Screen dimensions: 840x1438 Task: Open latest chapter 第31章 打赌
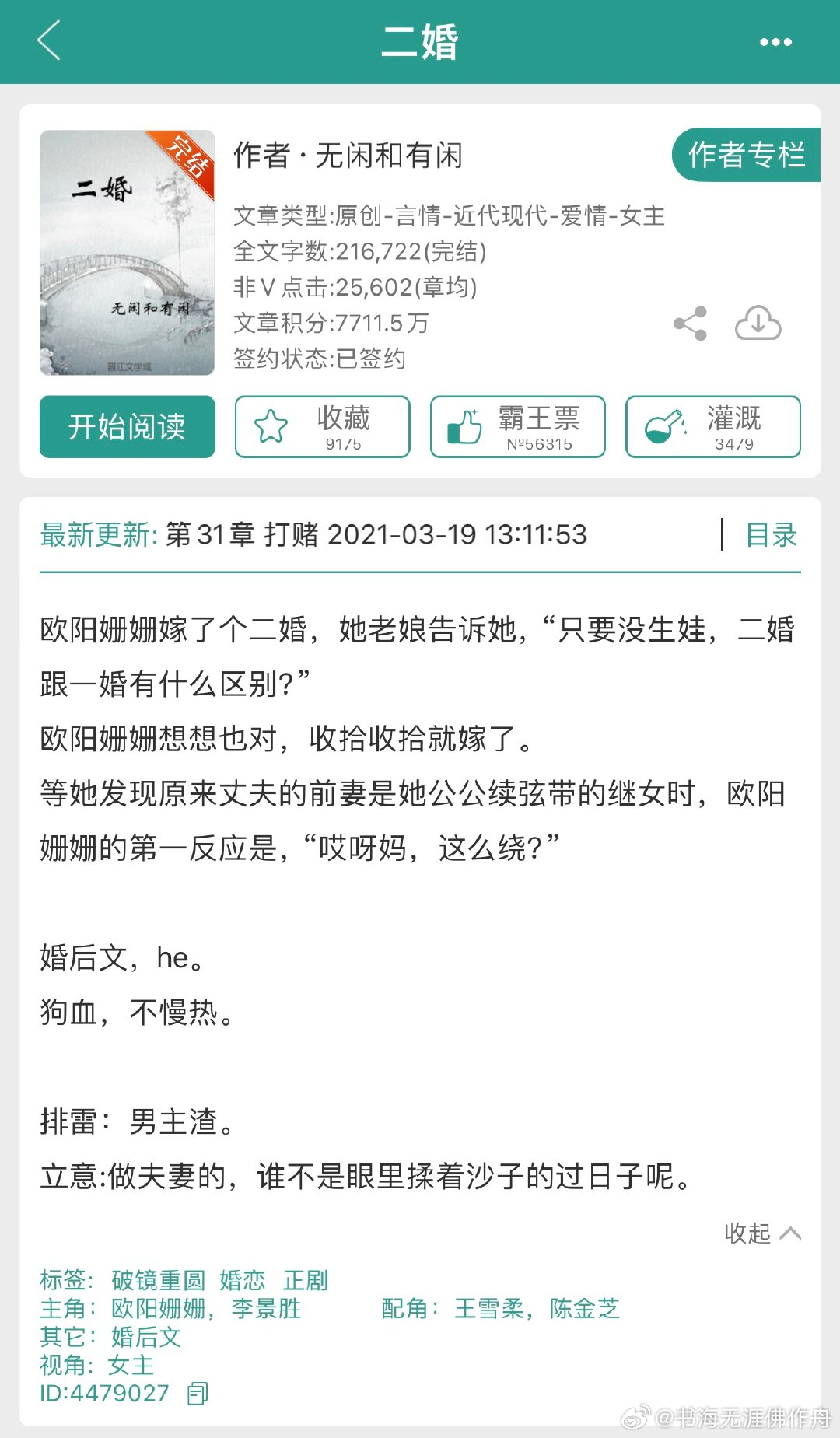pyautogui.click(x=376, y=535)
